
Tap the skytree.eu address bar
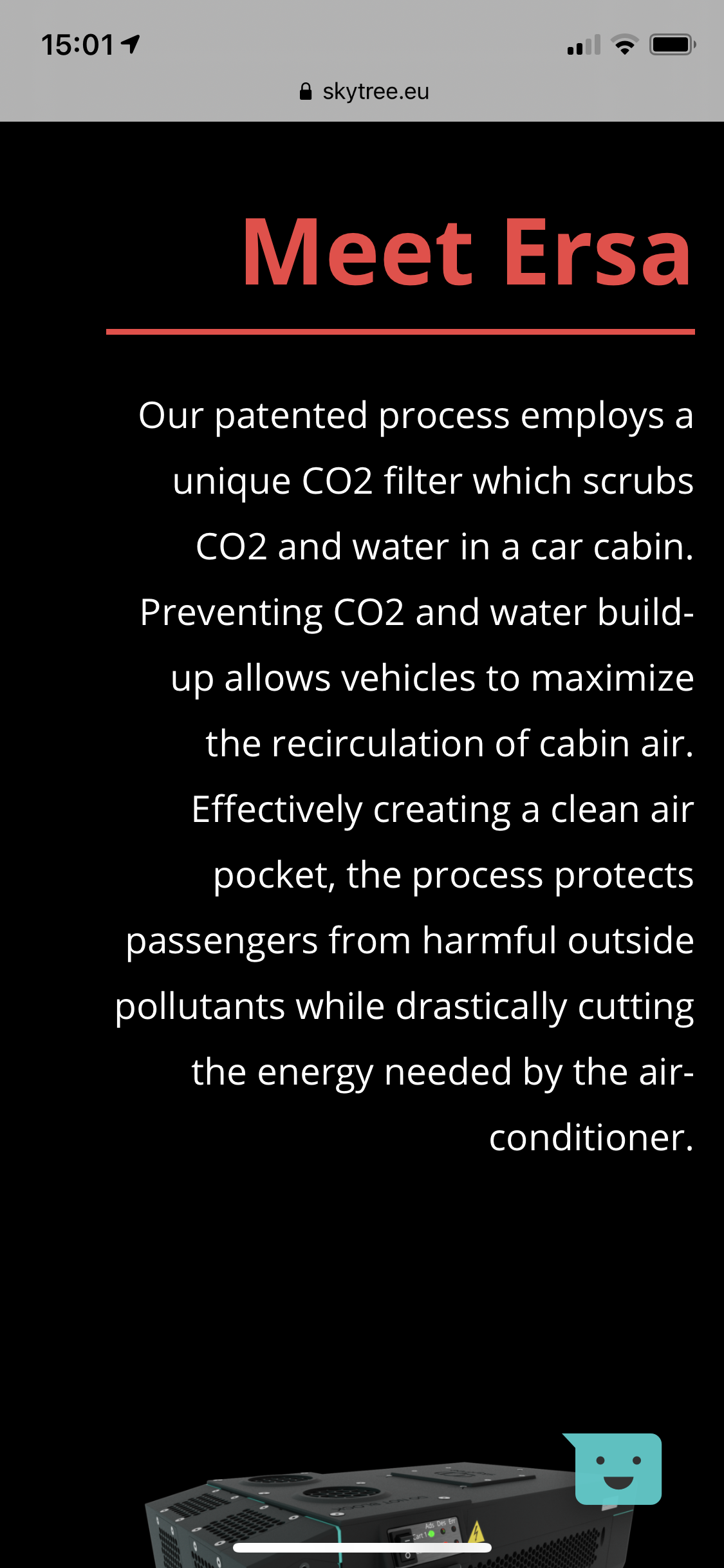(364, 92)
